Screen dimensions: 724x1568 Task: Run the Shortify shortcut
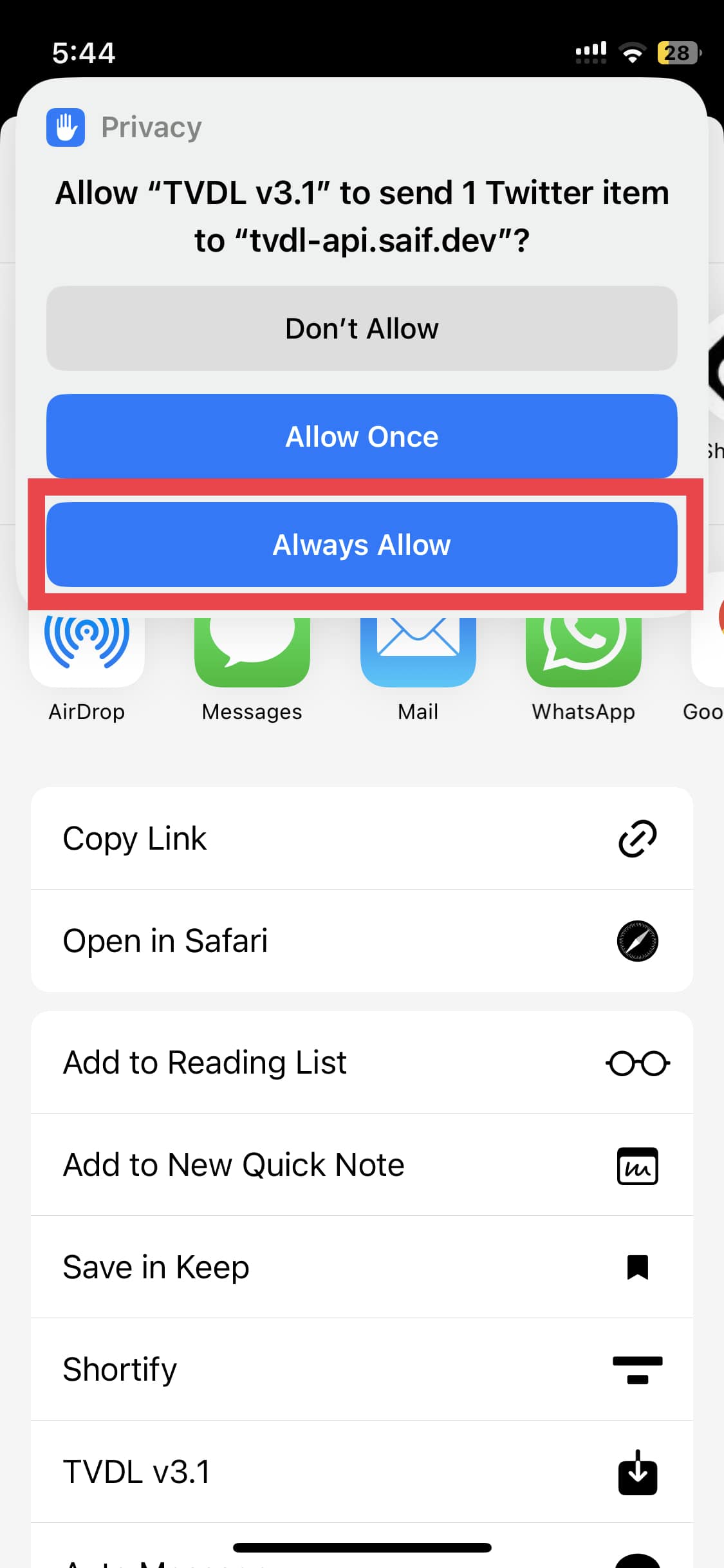click(362, 1369)
